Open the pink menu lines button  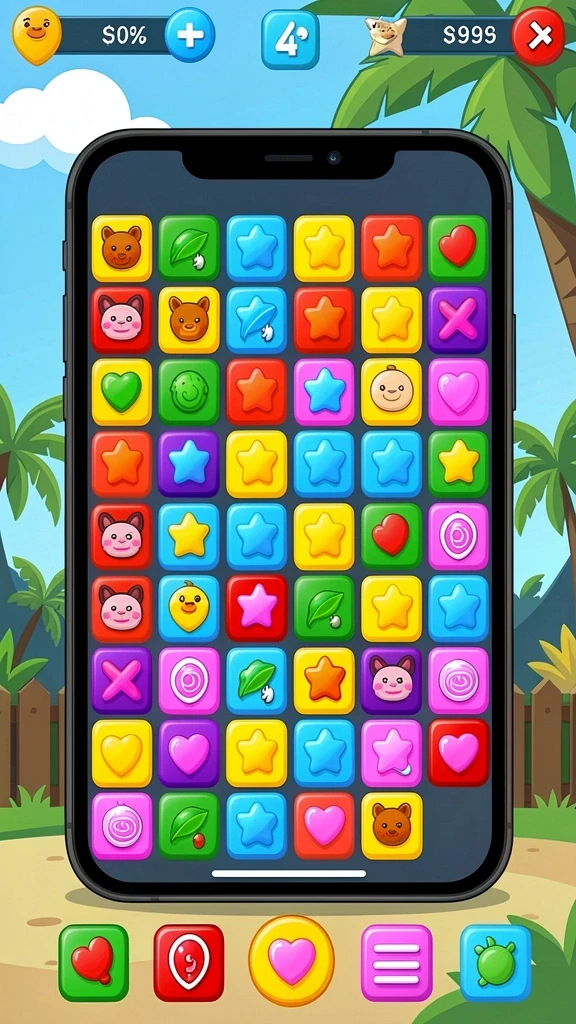(396, 963)
